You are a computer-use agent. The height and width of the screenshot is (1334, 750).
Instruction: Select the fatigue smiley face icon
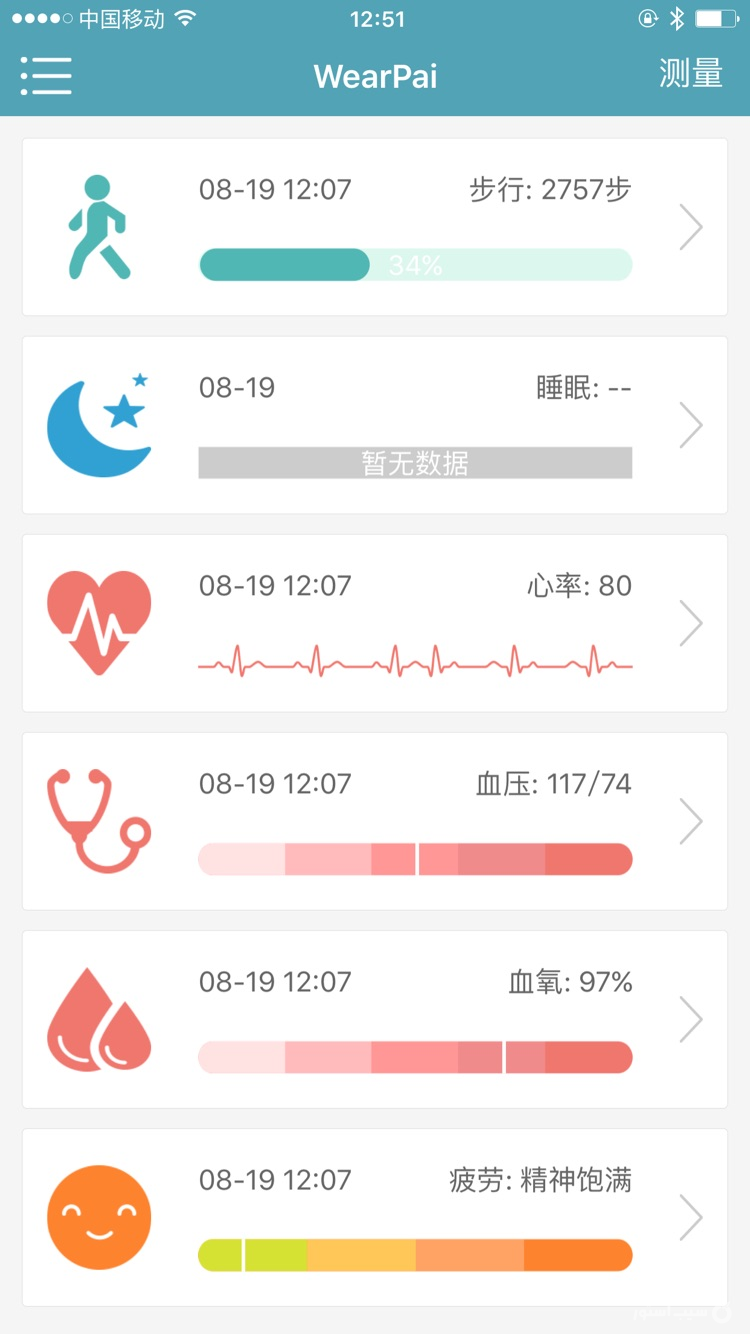tap(99, 1217)
